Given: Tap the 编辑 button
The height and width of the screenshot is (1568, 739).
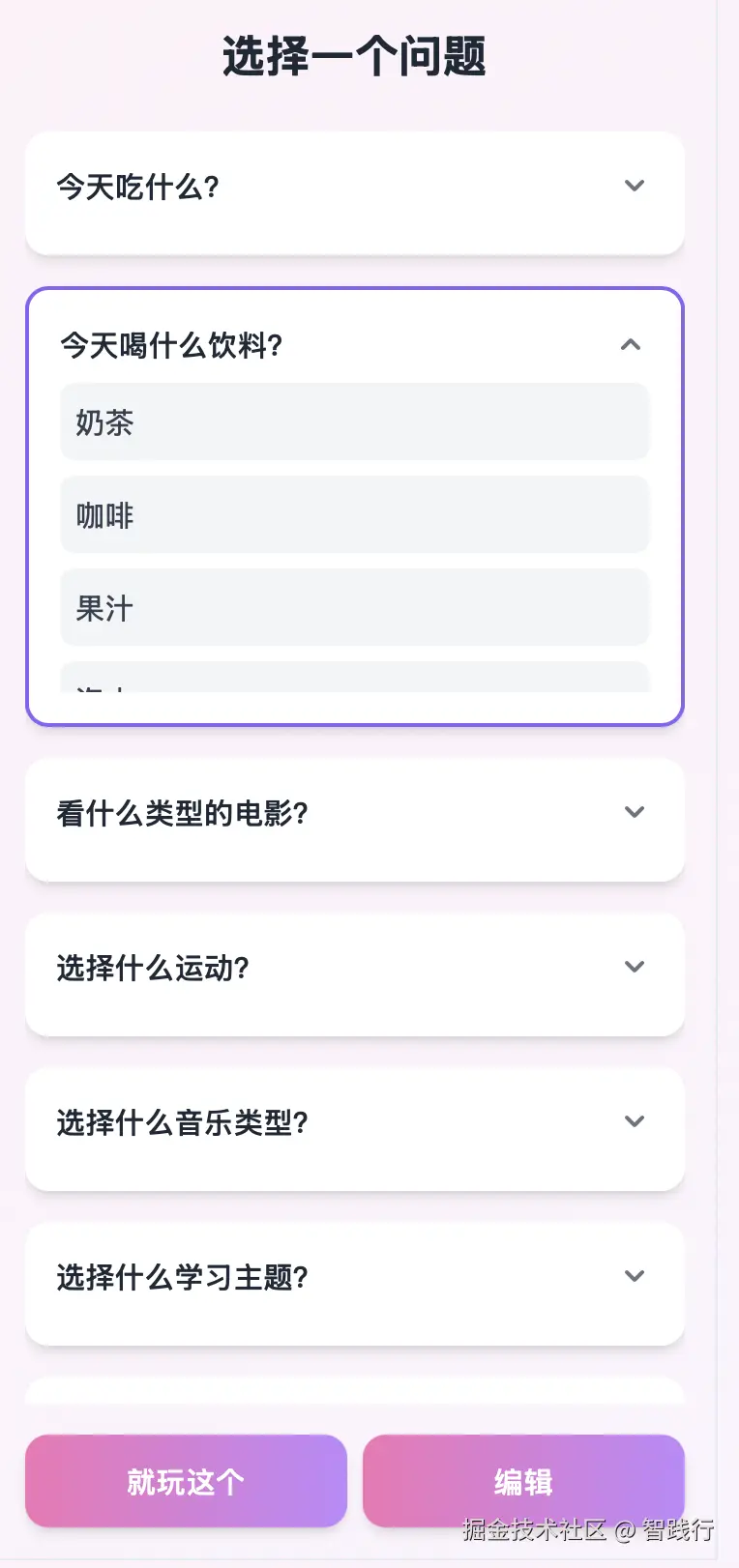Looking at the screenshot, I should pos(523,1481).
